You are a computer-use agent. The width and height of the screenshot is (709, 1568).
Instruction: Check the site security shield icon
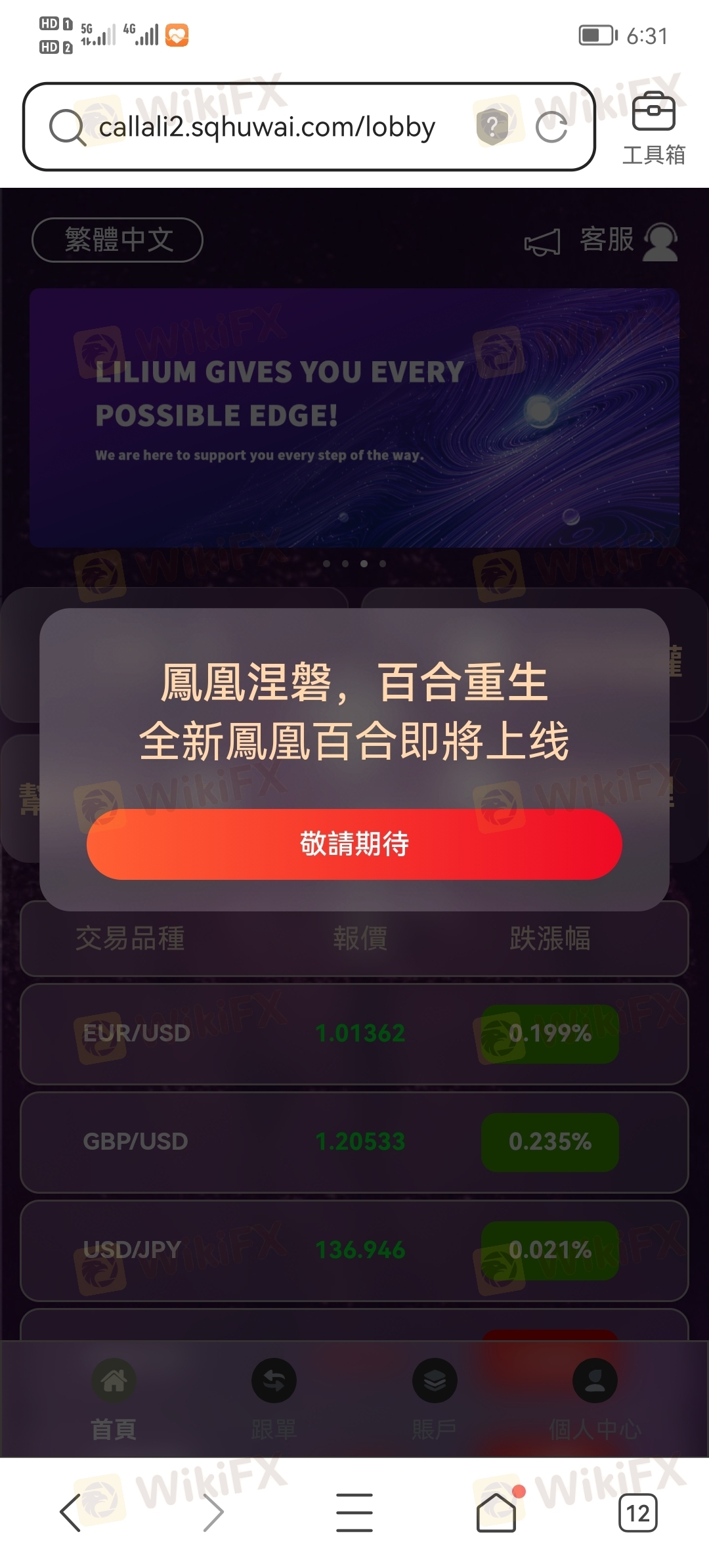click(493, 125)
